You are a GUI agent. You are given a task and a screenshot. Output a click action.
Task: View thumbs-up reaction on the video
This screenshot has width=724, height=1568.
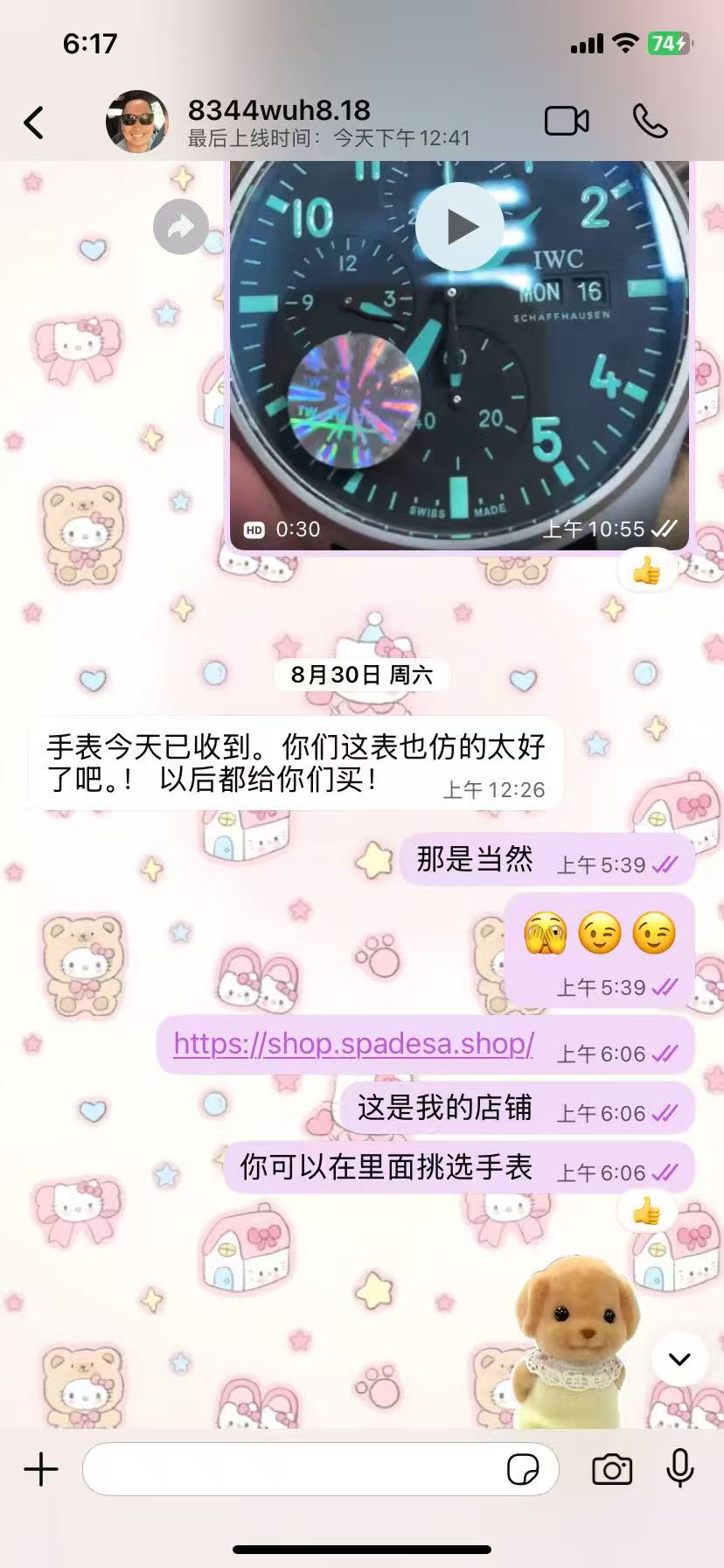pos(646,572)
